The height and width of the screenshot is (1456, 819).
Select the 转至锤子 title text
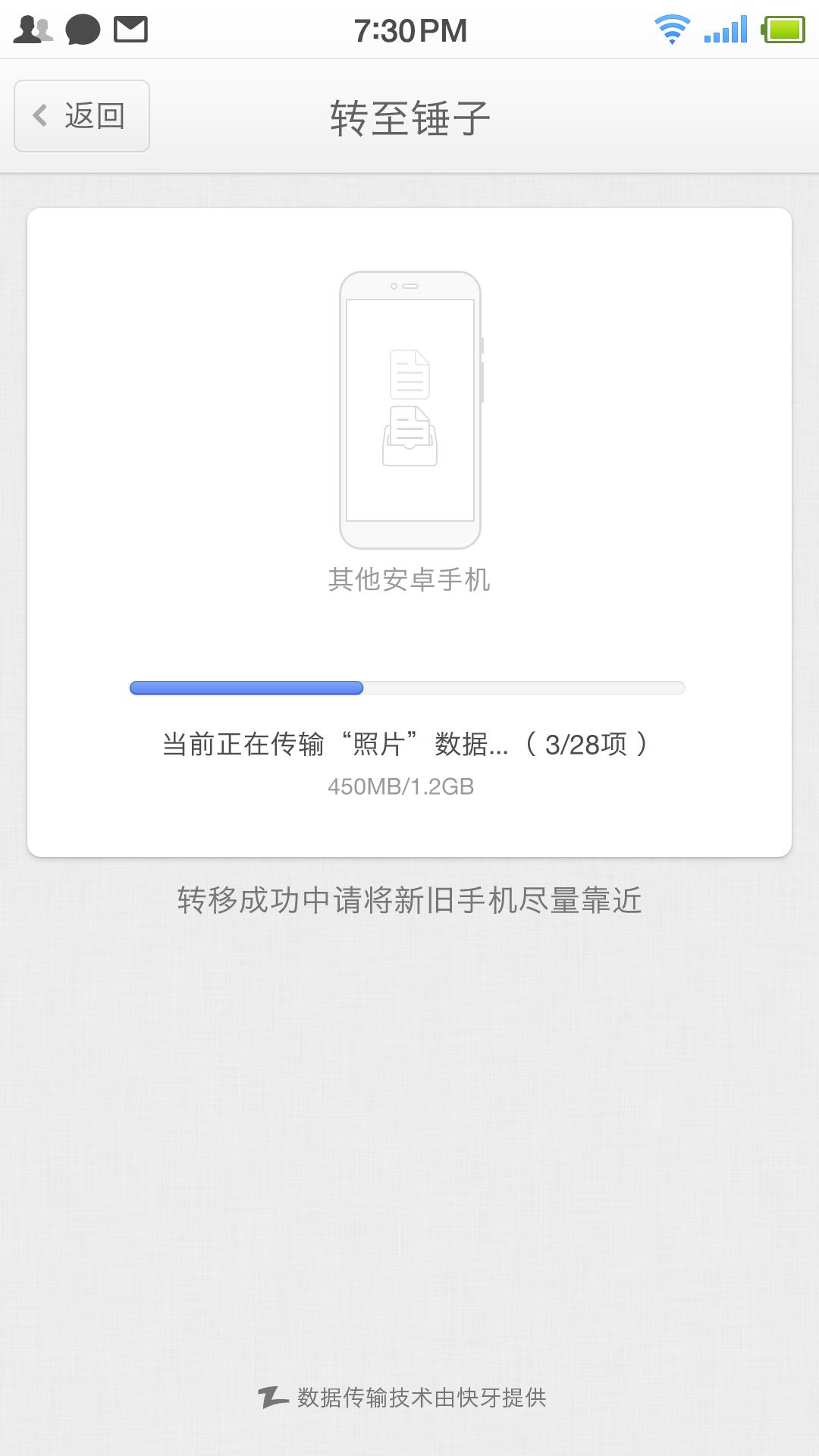tap(409, 115)
